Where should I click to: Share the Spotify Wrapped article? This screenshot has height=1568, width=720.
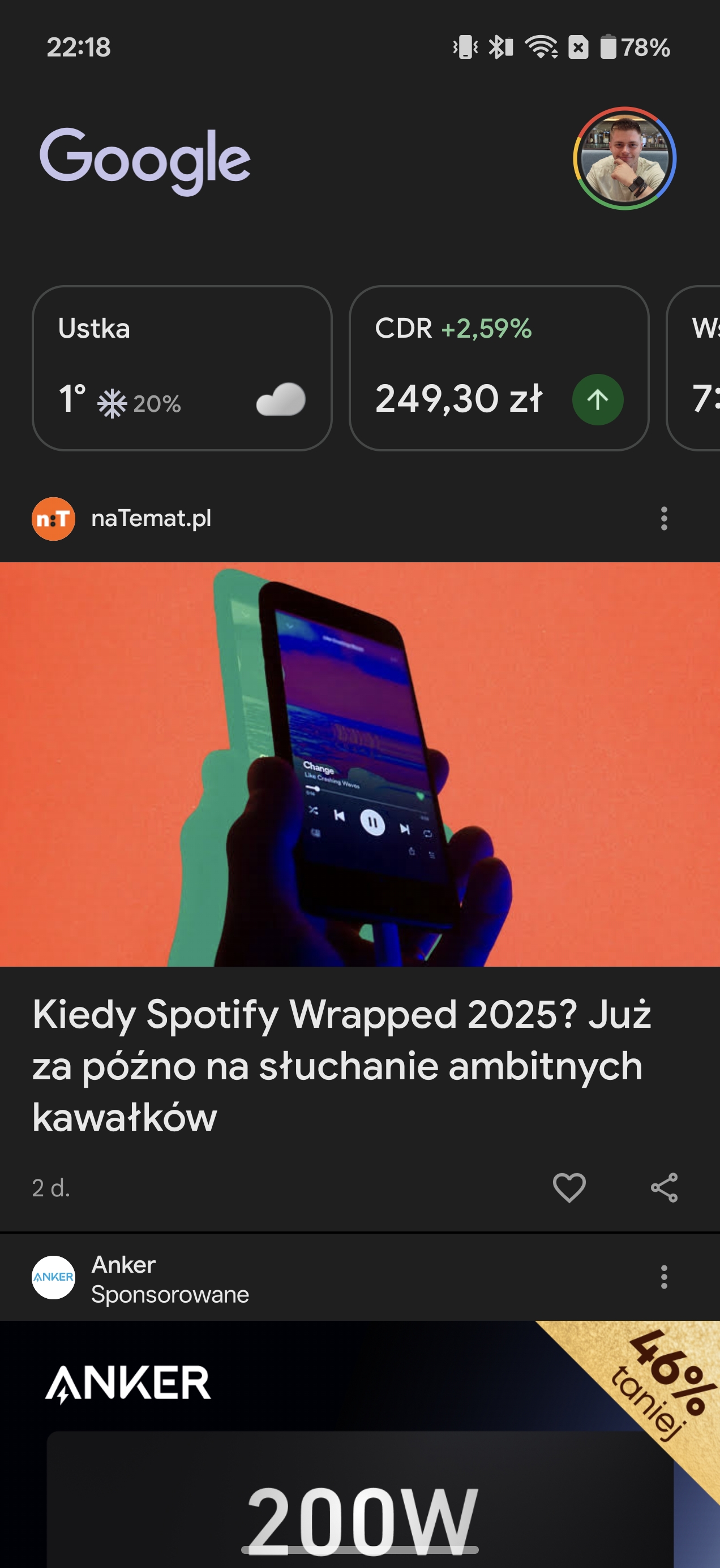(x=664, y=1187)
